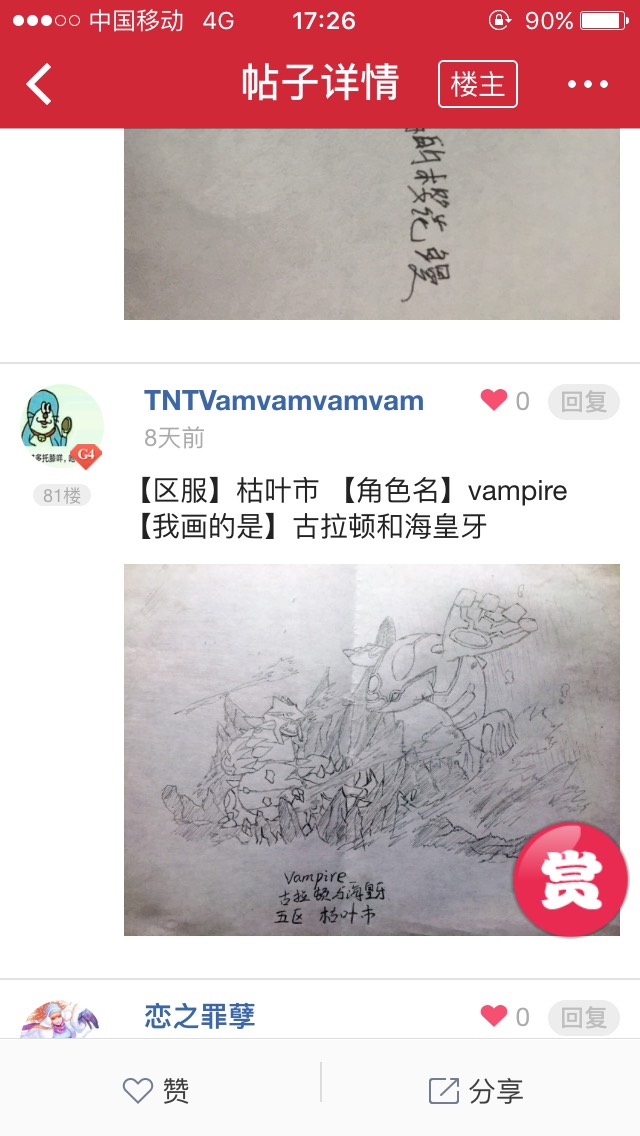Open the three-dot overflow menu
Screen dimensions: 640x1136
588,84
